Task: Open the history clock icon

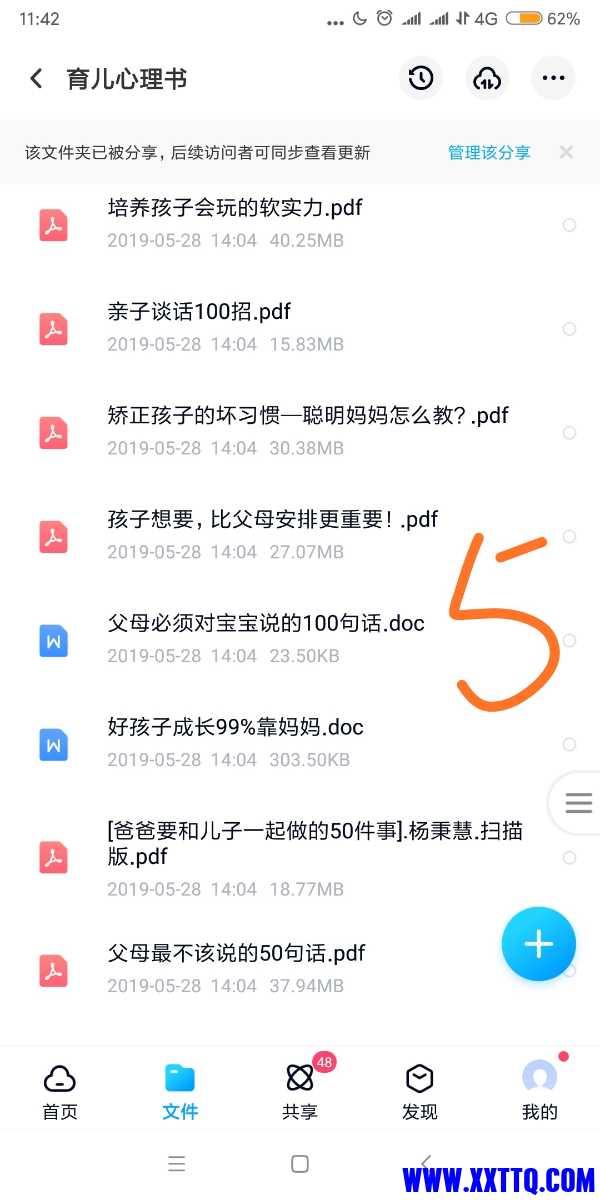Action: [421, 78]
